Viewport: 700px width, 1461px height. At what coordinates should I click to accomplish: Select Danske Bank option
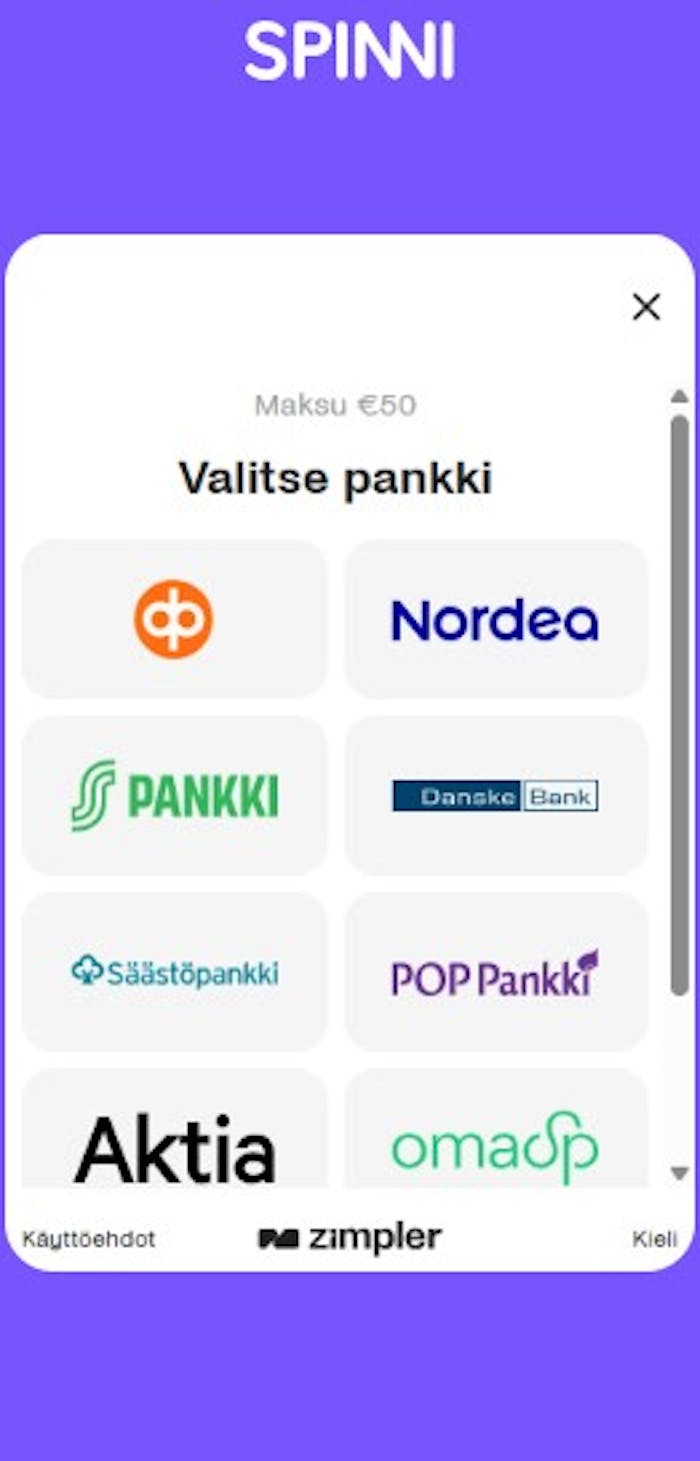pyautogui.click(x=496, y=796)
